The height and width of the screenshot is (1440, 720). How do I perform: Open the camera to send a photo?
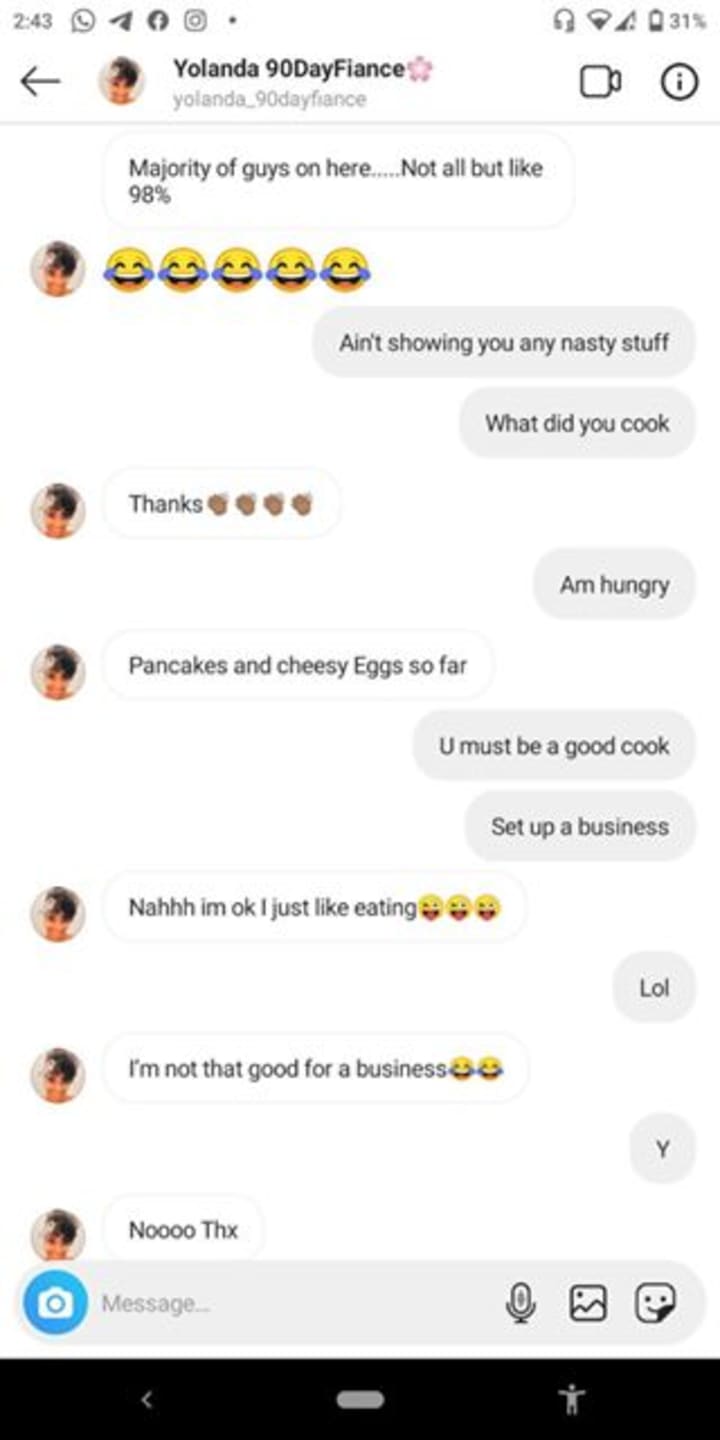coord(56,1303)
